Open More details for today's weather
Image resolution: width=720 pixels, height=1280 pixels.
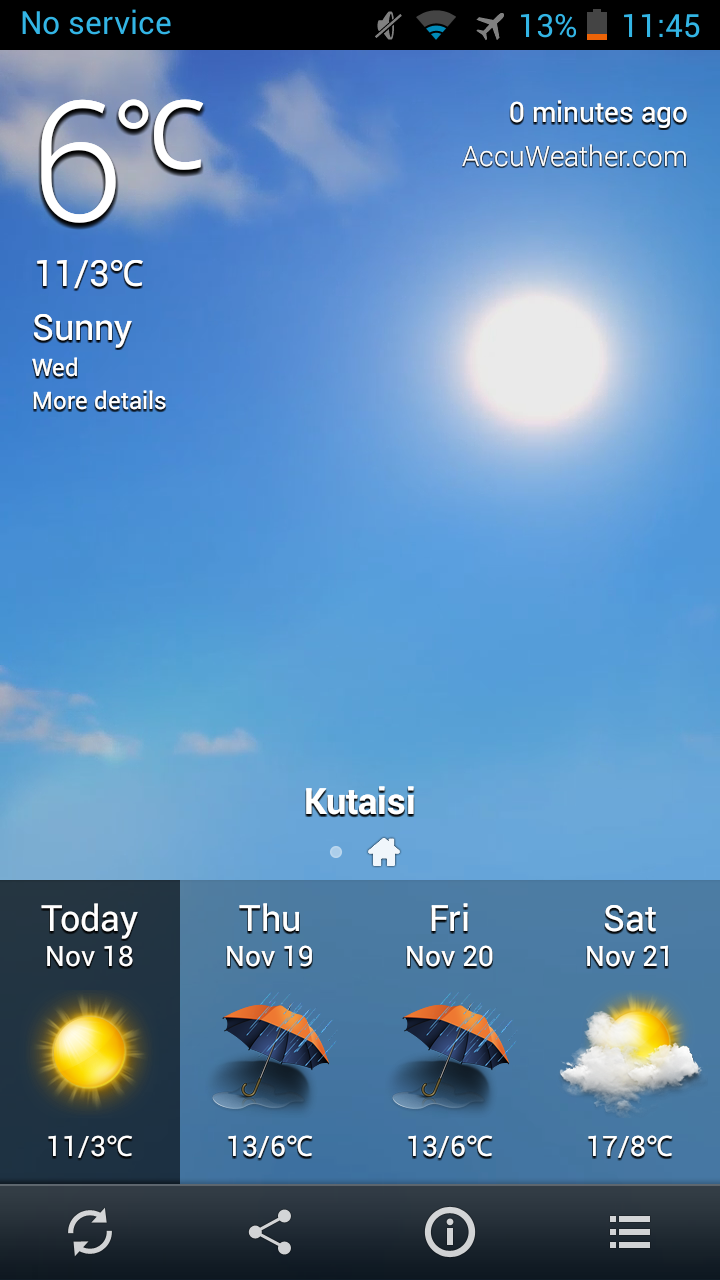(99, 401)
